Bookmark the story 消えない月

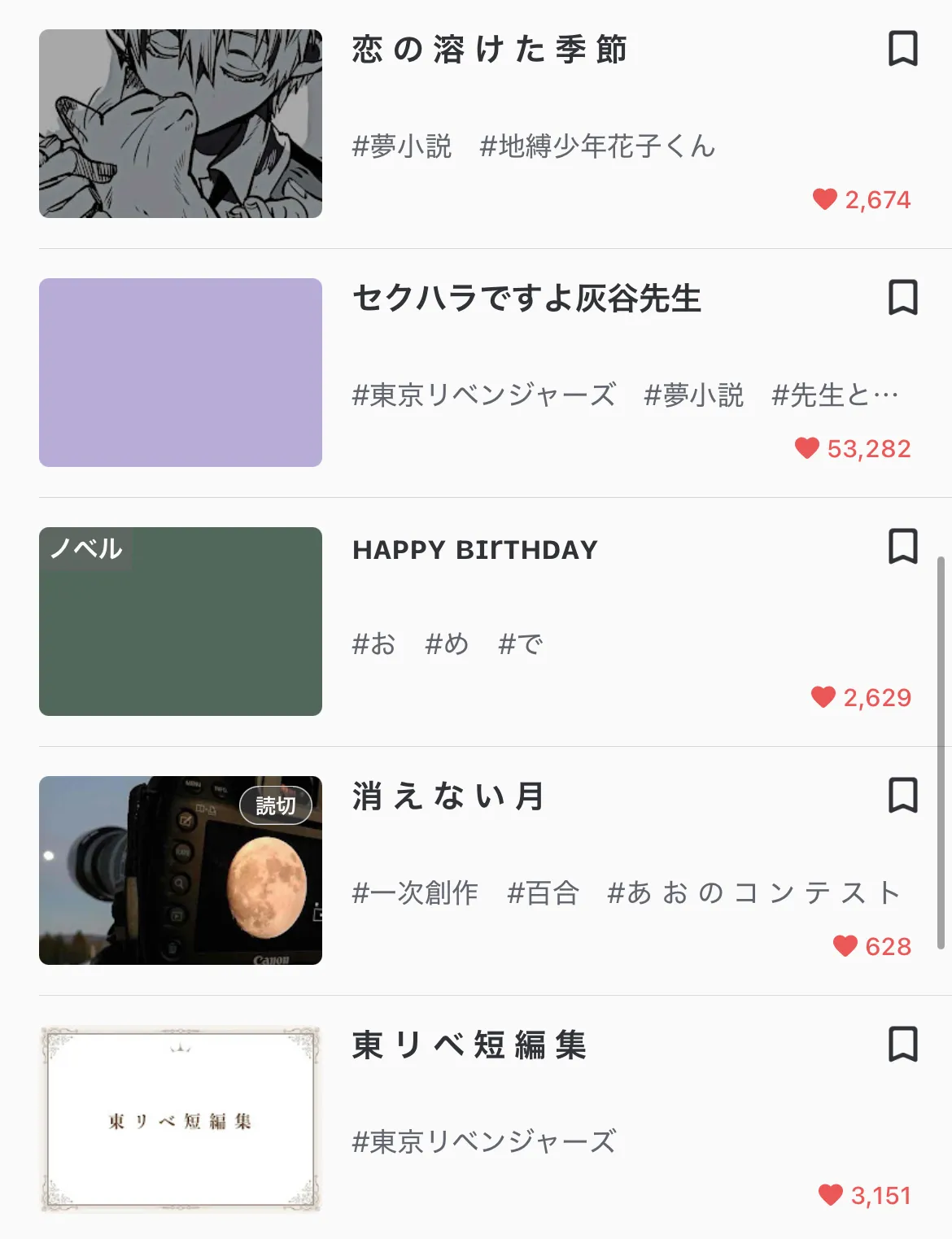coord(902,796)
